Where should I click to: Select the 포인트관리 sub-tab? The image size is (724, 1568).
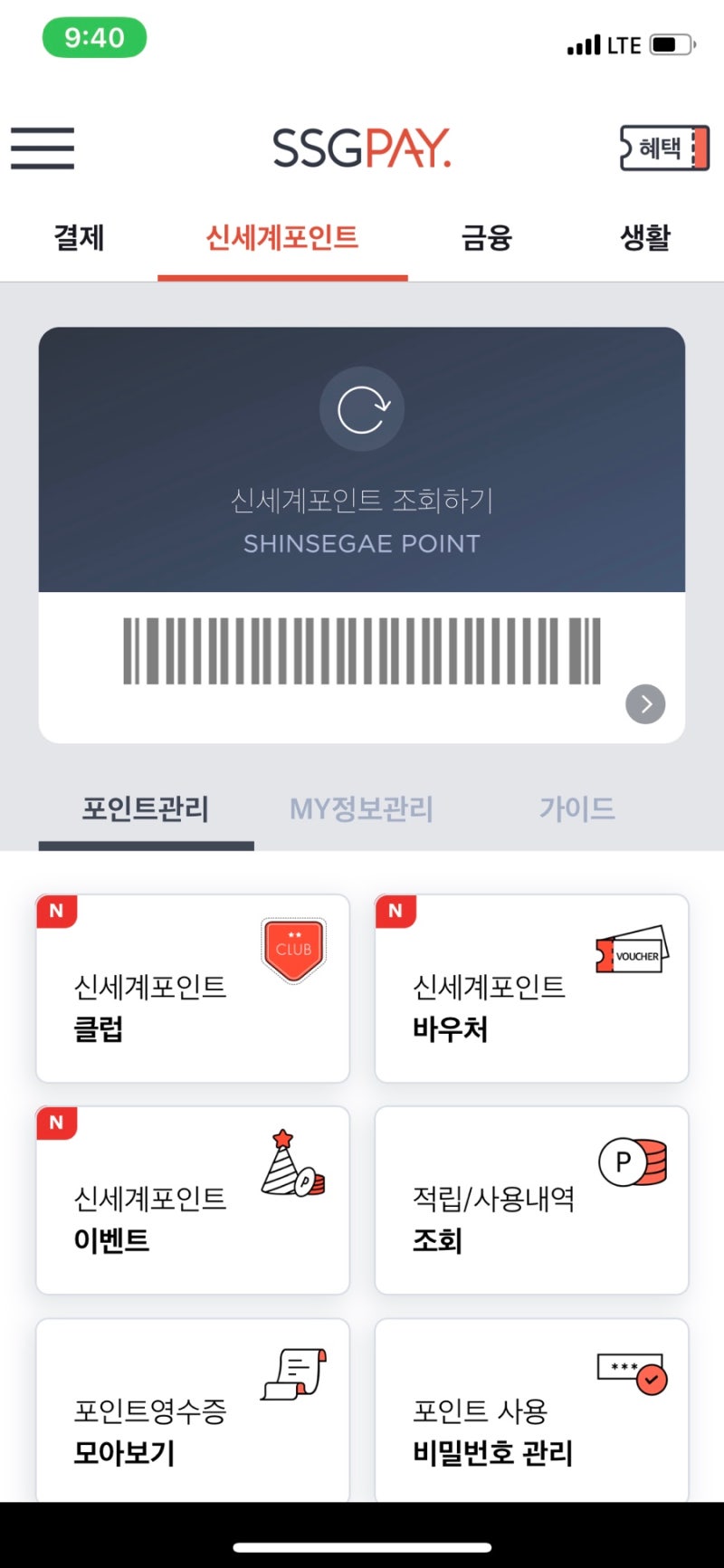tap(146, 809)
